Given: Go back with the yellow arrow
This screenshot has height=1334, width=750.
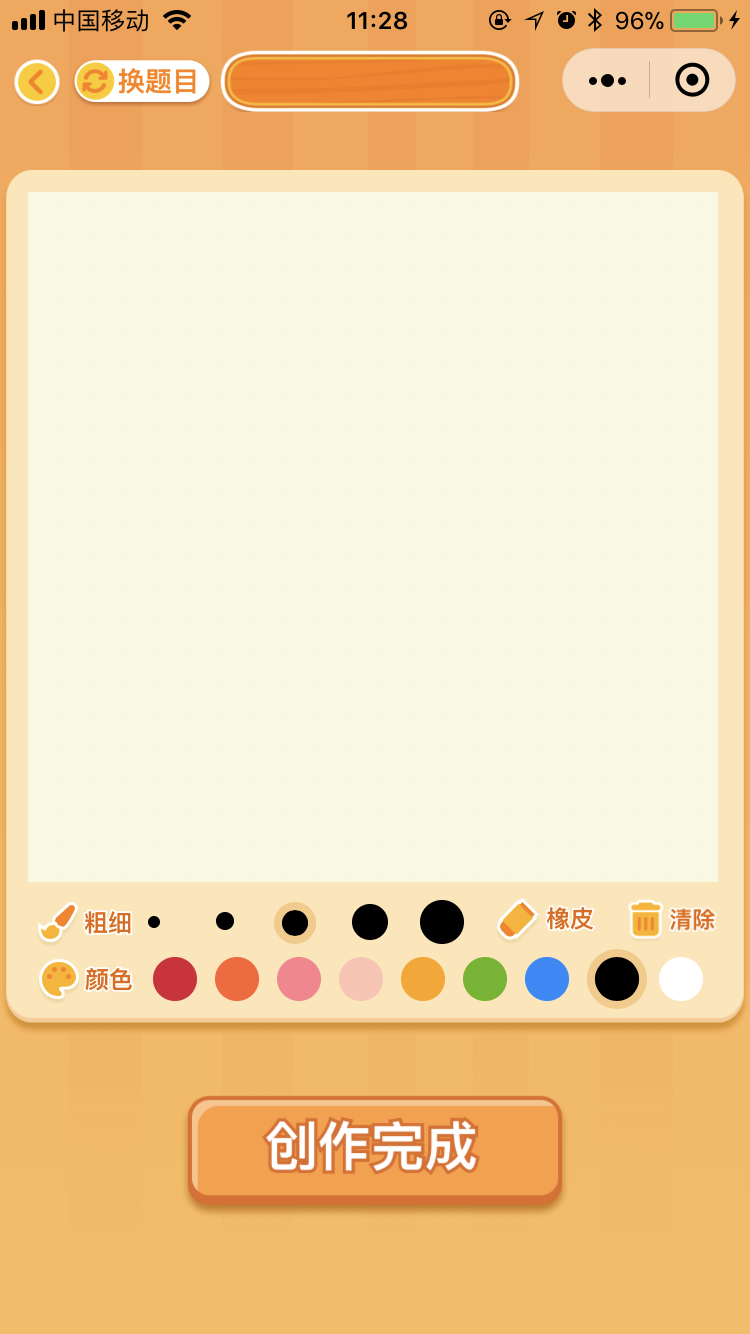Looking at the screenshot, I should (x=37, y=81).
